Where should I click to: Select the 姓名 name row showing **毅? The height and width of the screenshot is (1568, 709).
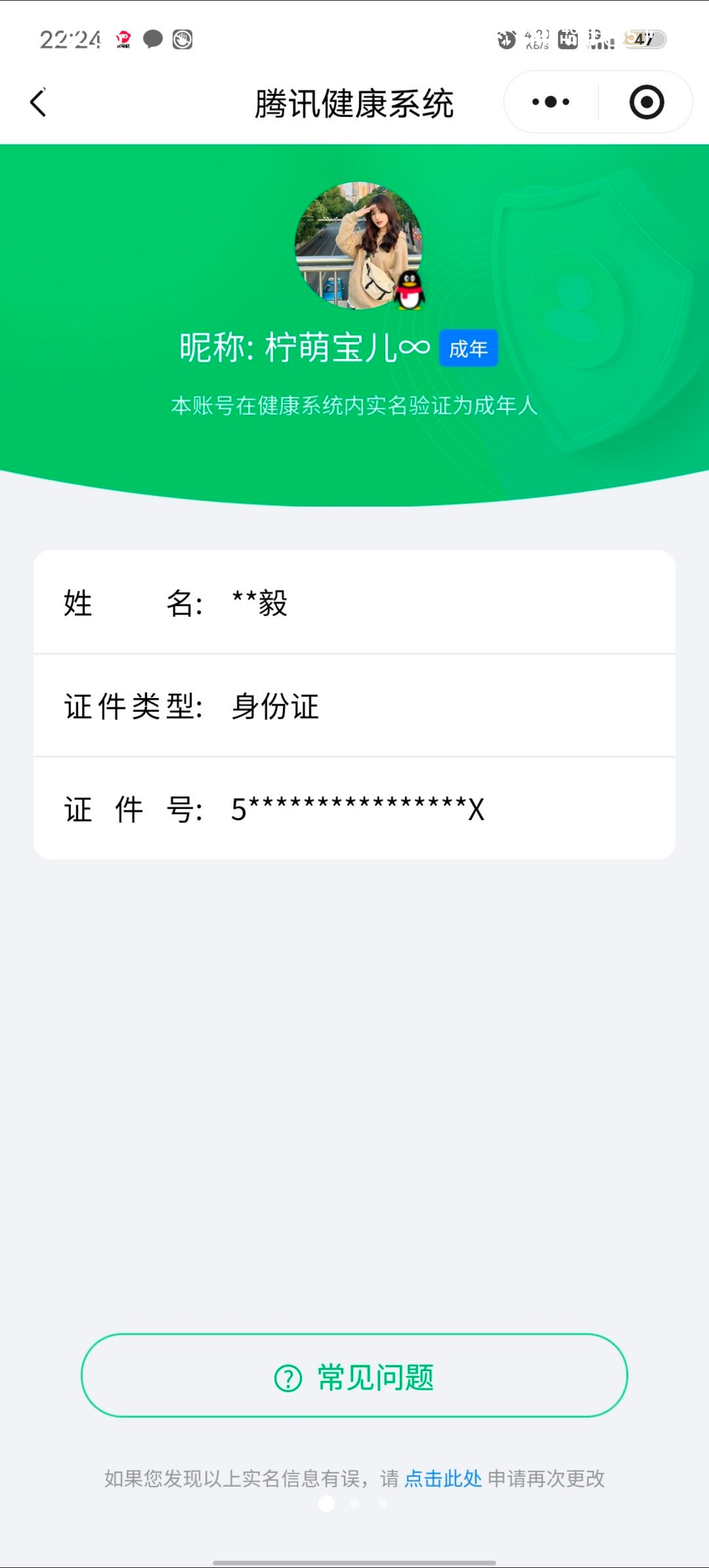(x=354, y=603)
